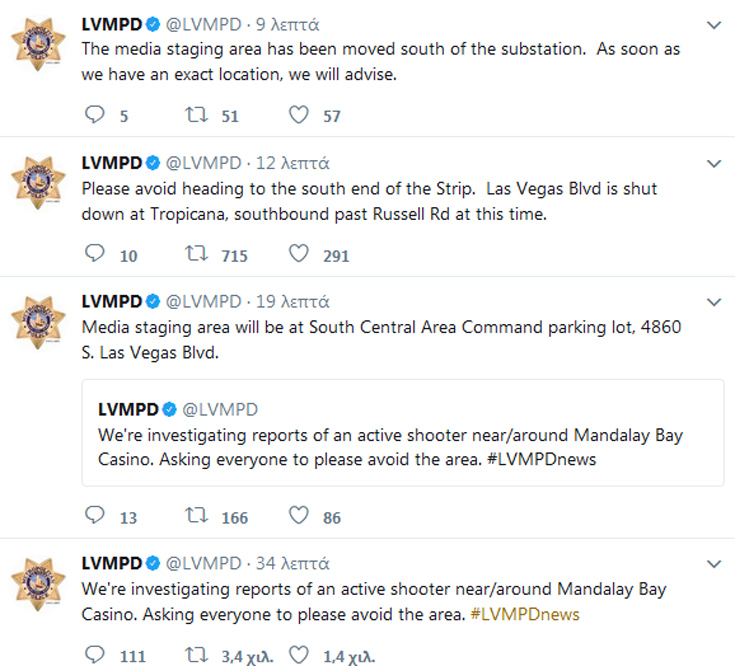Retweet the media staging area moved tweet

197,115
